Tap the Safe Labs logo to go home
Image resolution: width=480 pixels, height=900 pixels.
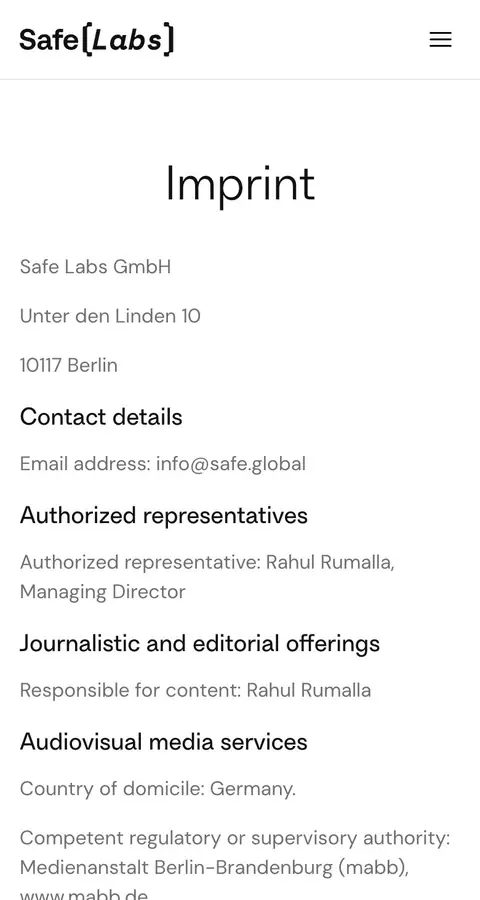96,40
